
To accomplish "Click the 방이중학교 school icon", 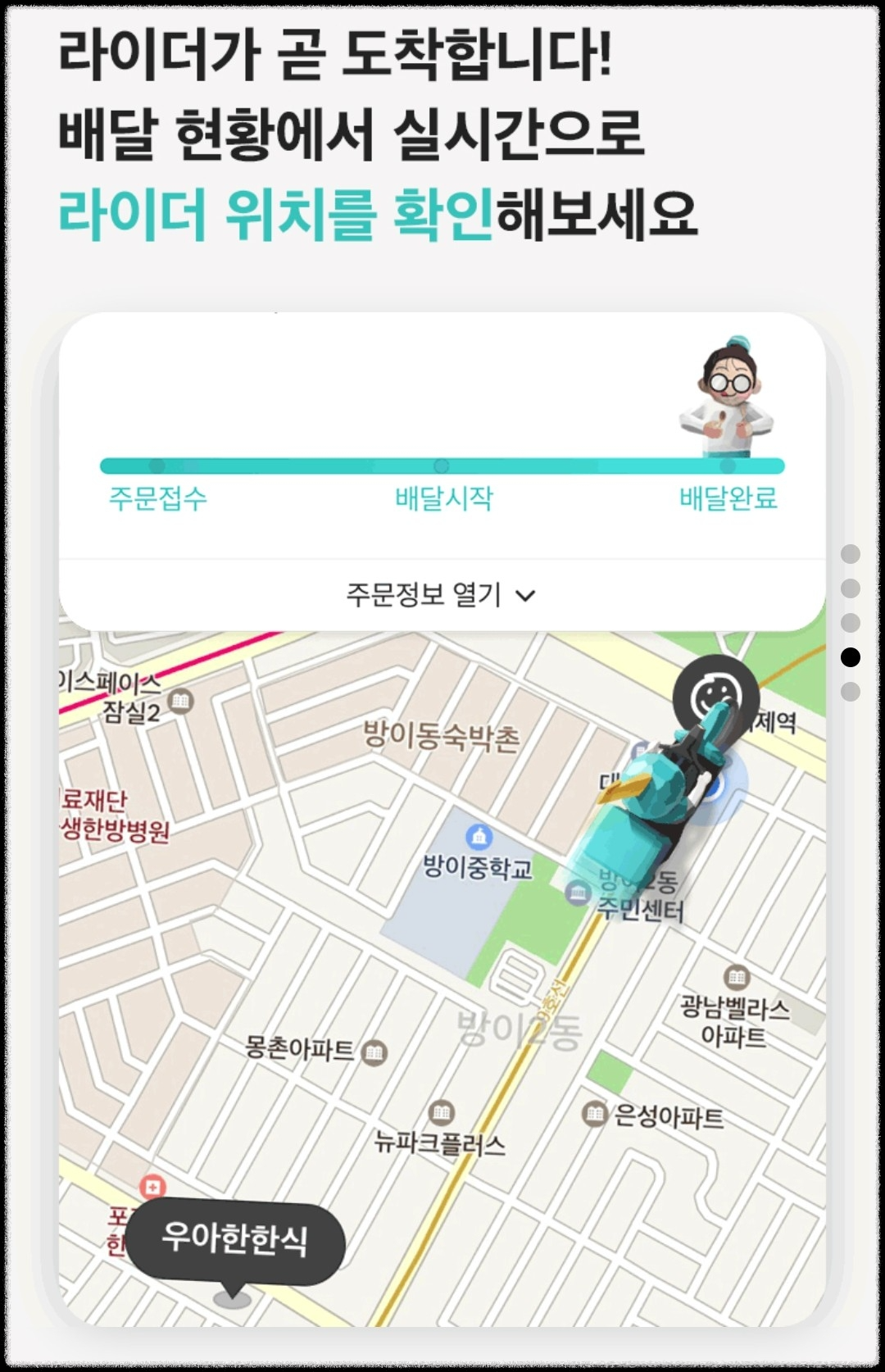I will [x=478, y=838].
